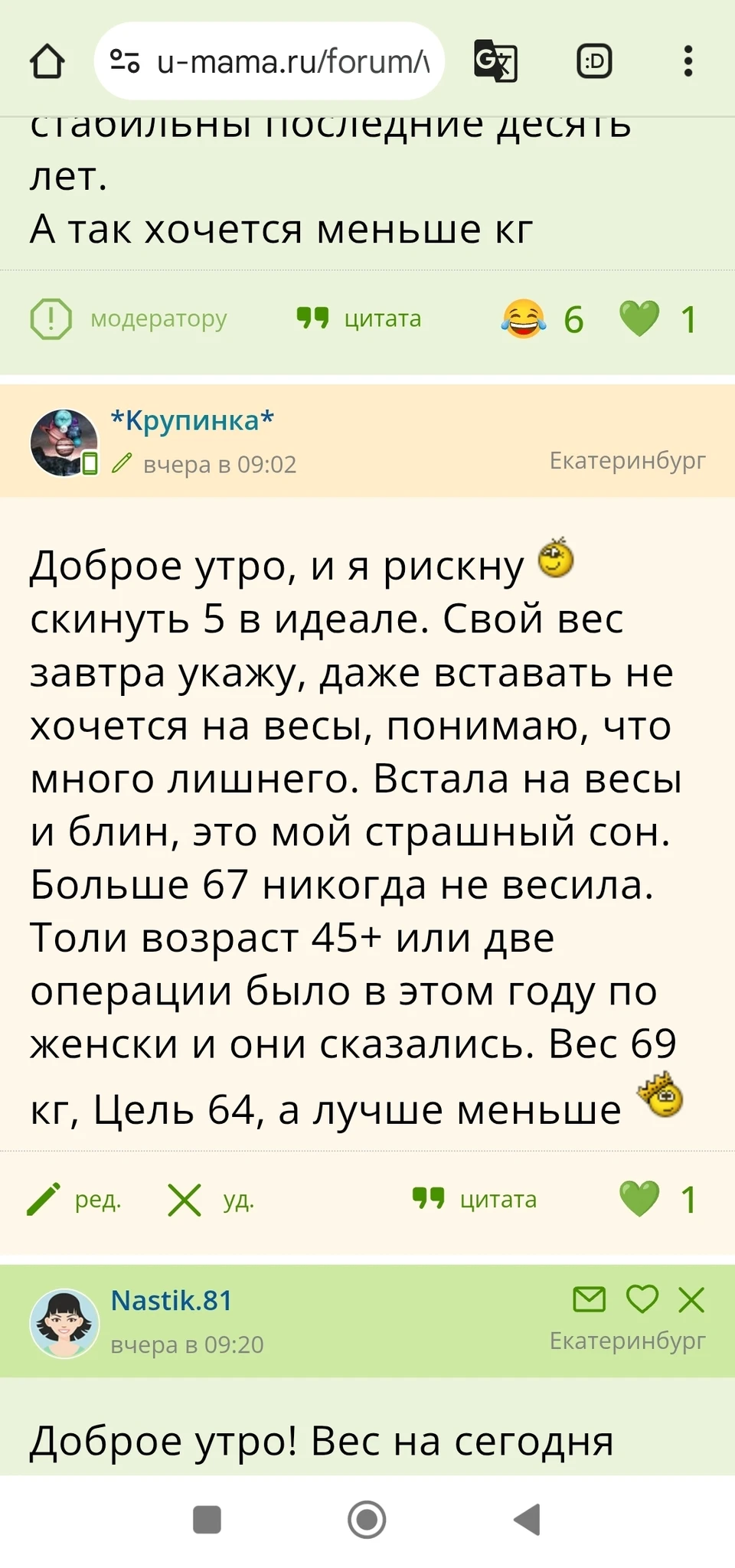This screenshot has width=735, height=1568.
Task: Go to the browser home page
Action: 47,61
